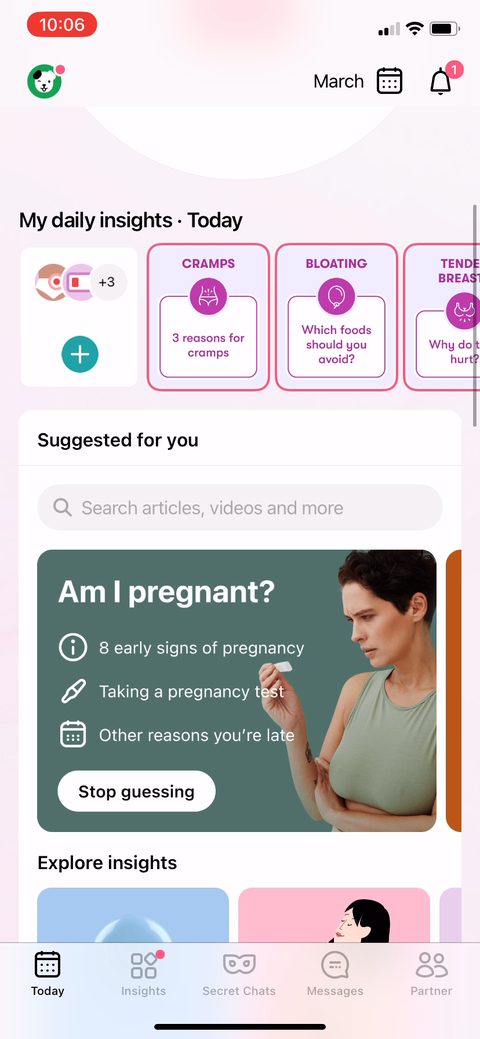Switch to the Insights tab
Image resolution: width=480 pixels, height=1039 pixels.
click(x=143, y=974)
